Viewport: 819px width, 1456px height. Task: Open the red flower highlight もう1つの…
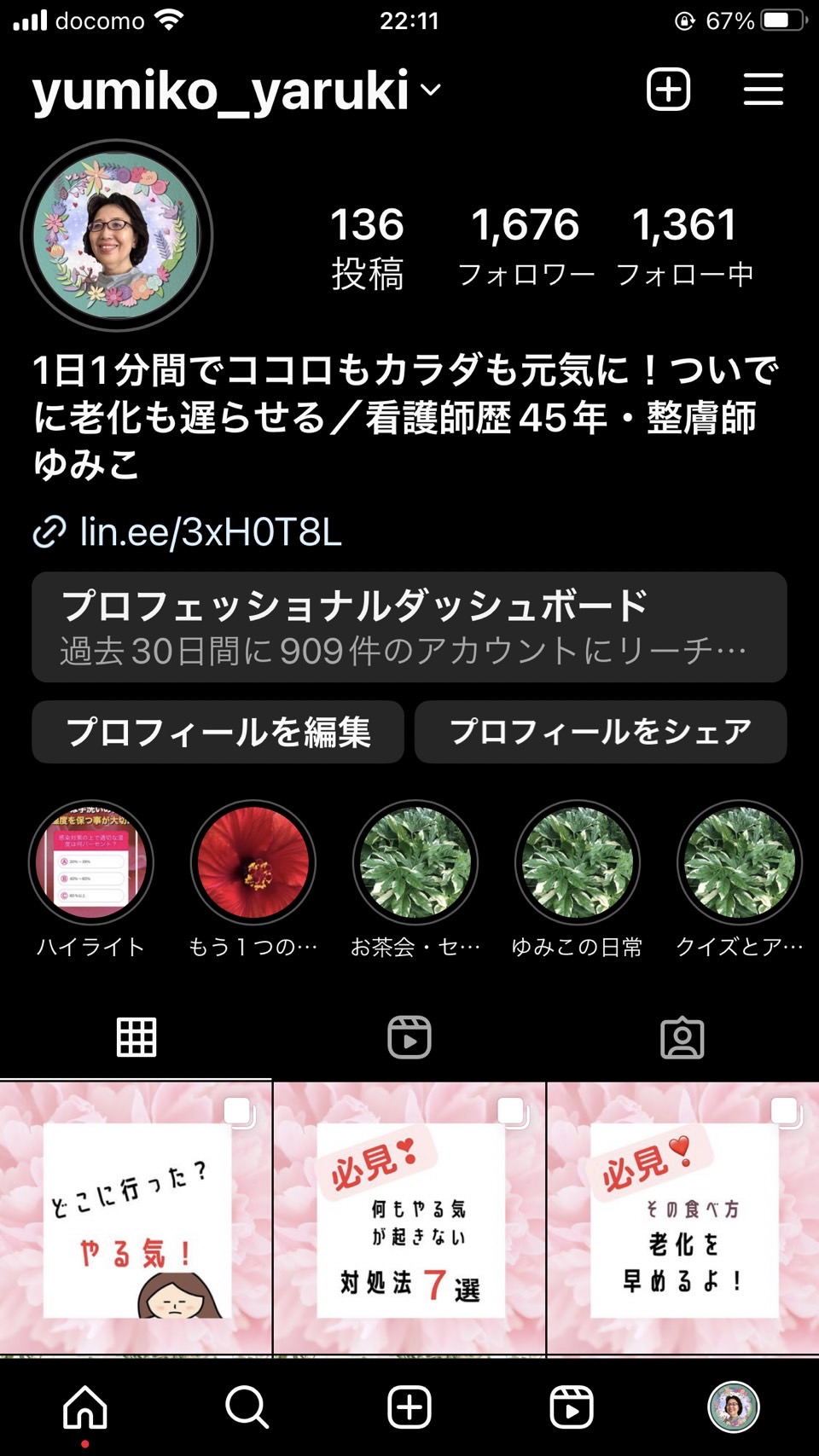click(253, 863)
